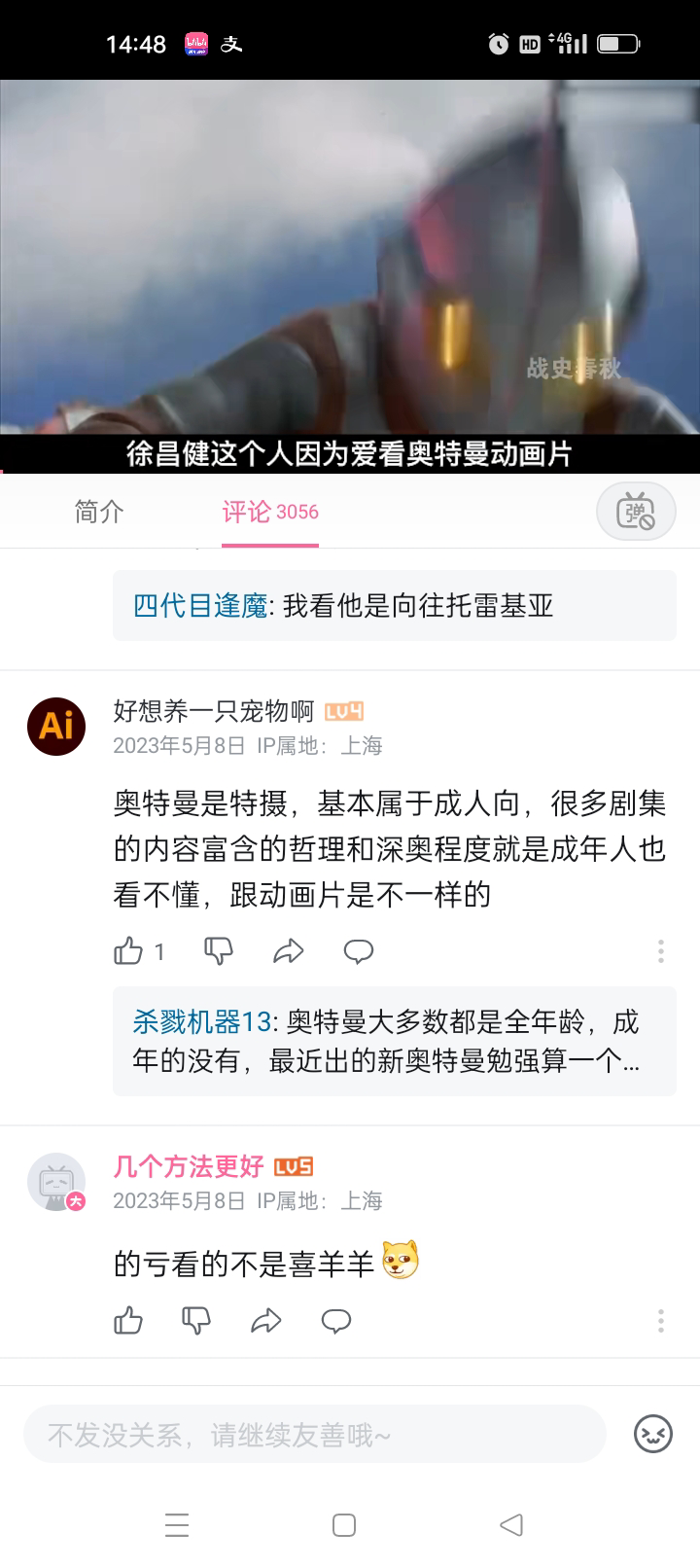
Task: Open the reply from 杀戮机器13
Action: tap(394, 1041)
